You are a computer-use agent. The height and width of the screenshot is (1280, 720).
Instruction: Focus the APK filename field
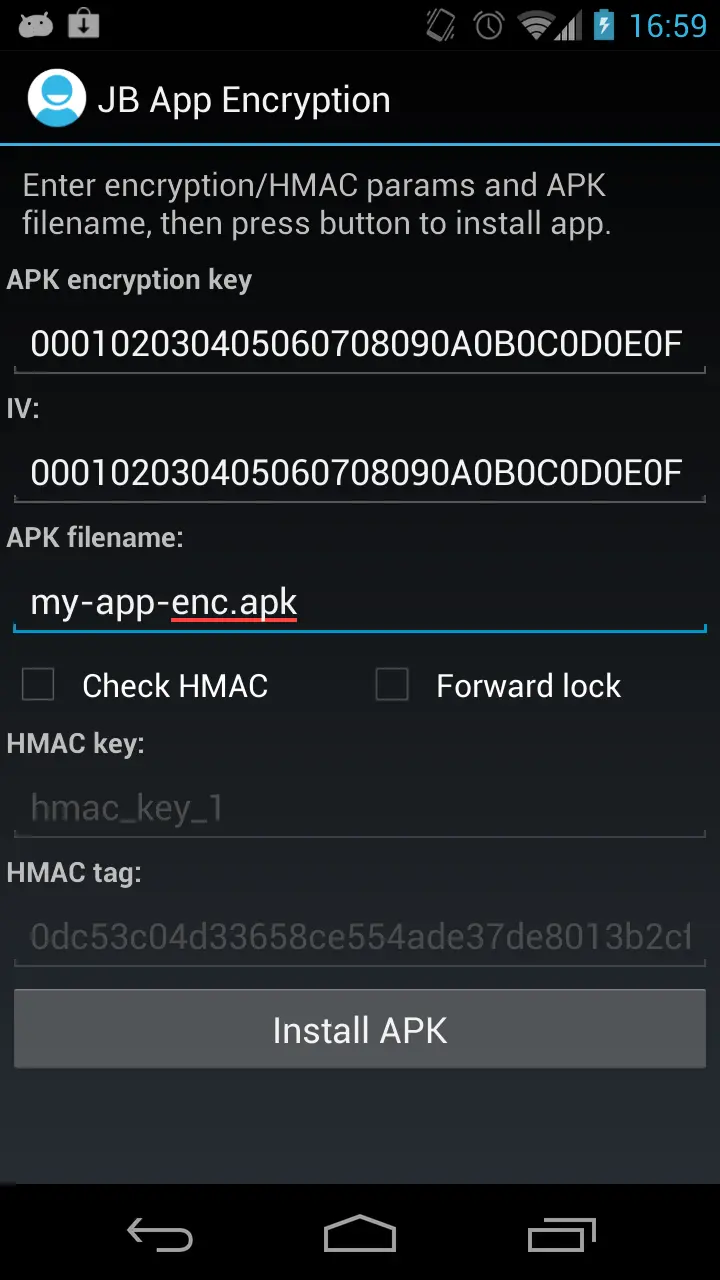(x=358, y=603)
